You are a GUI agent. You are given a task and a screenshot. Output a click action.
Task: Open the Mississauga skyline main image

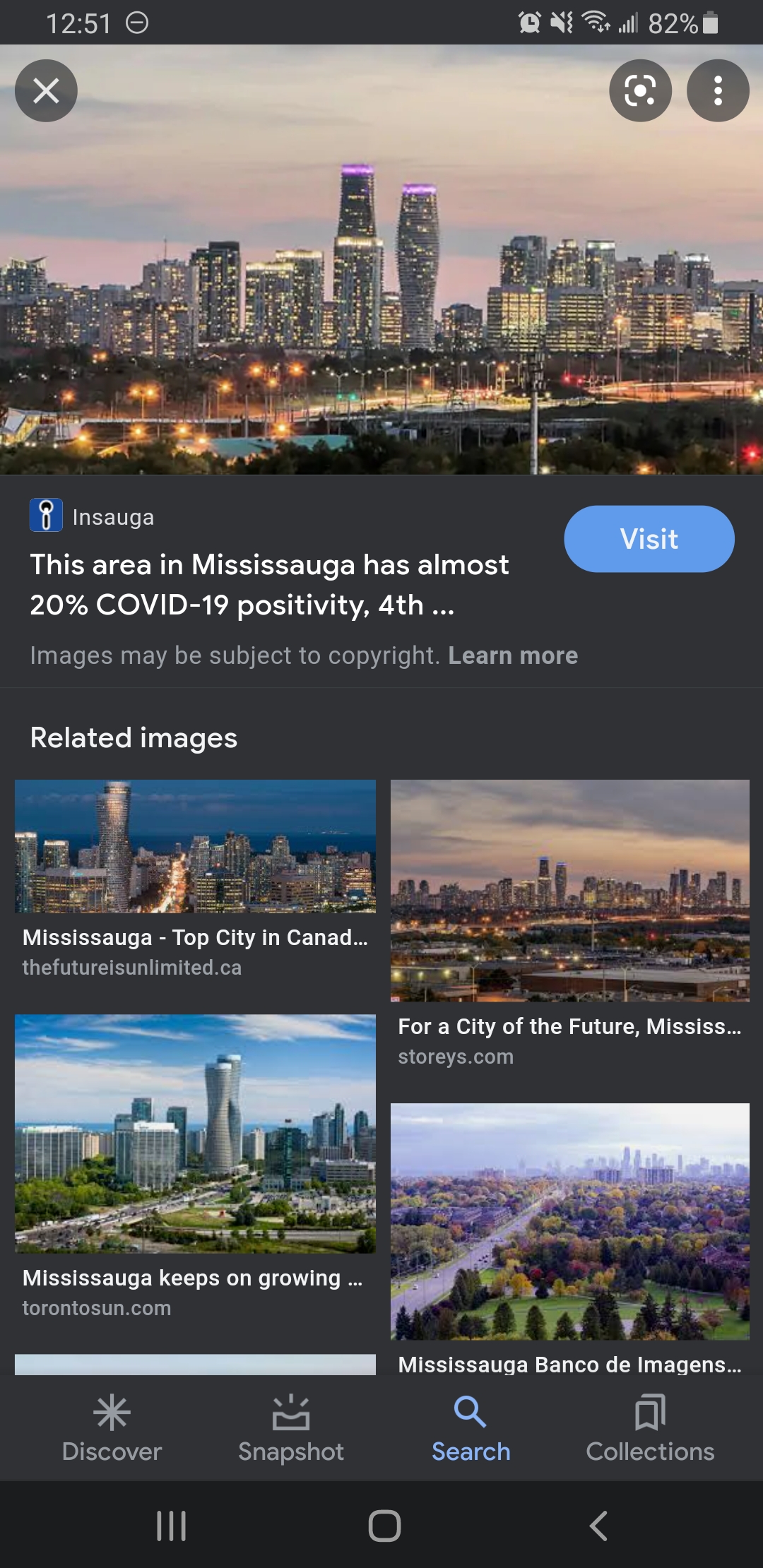coord(381,283)
